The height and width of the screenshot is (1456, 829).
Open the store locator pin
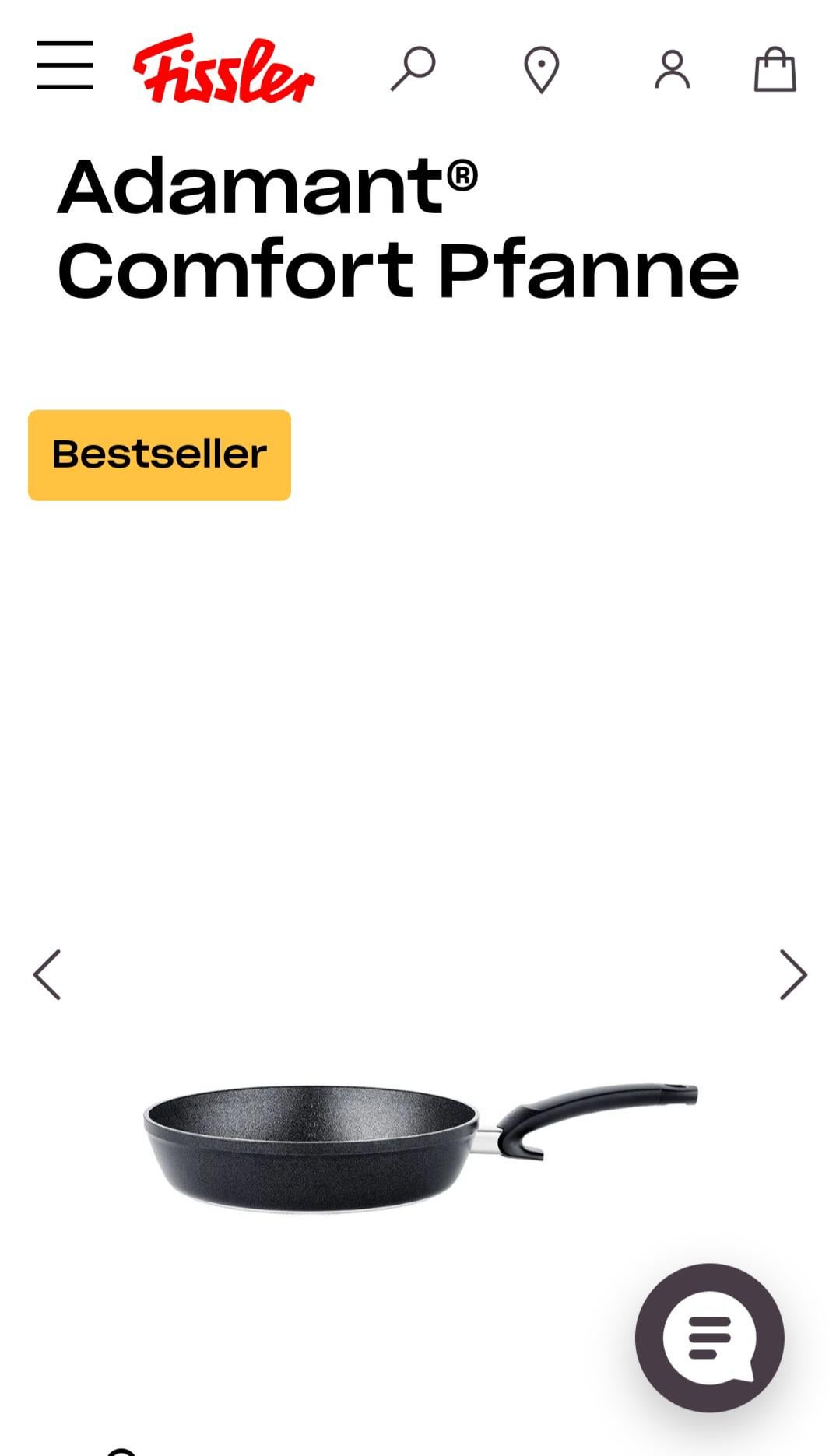tap(541, 70)
